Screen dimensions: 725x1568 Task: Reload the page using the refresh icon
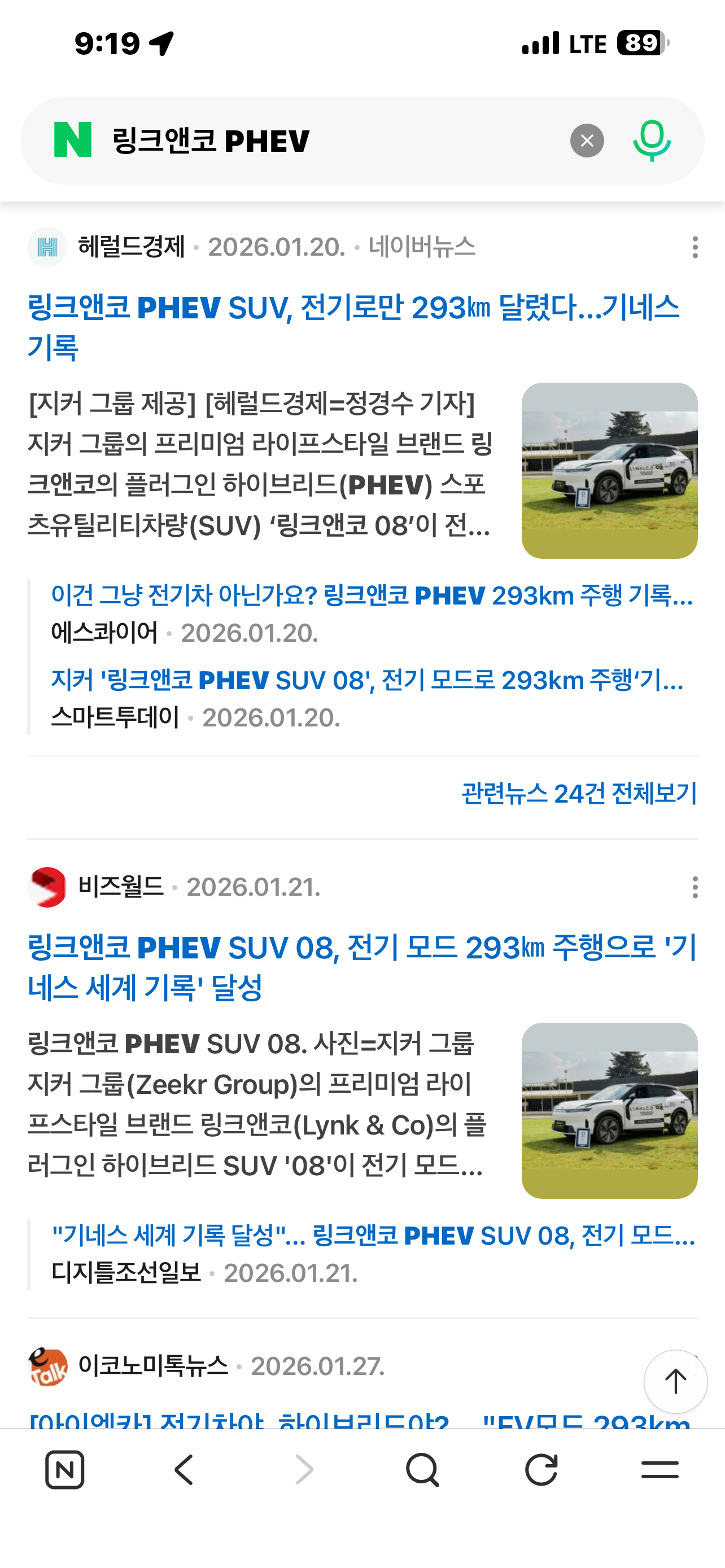[541, 1470]
